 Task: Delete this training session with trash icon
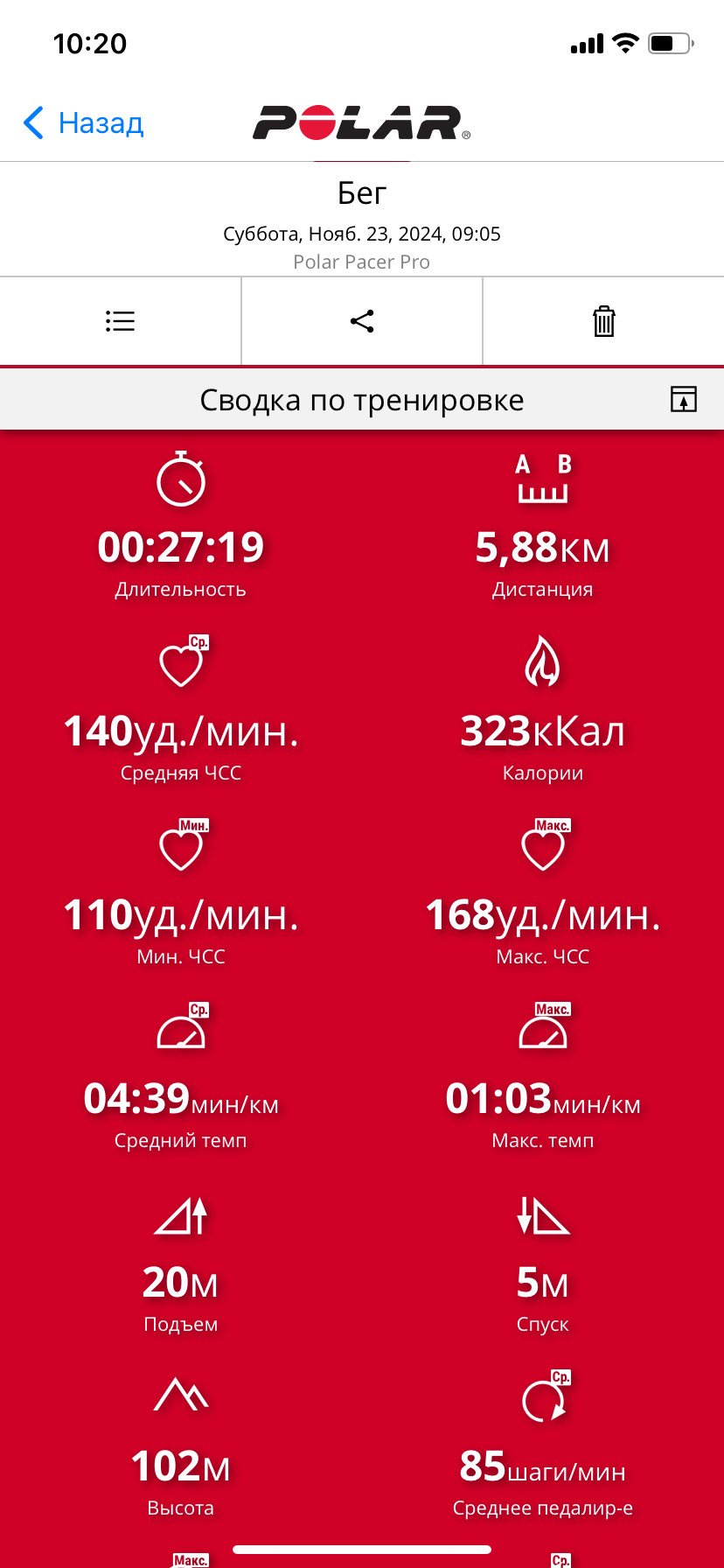(604, 321)
